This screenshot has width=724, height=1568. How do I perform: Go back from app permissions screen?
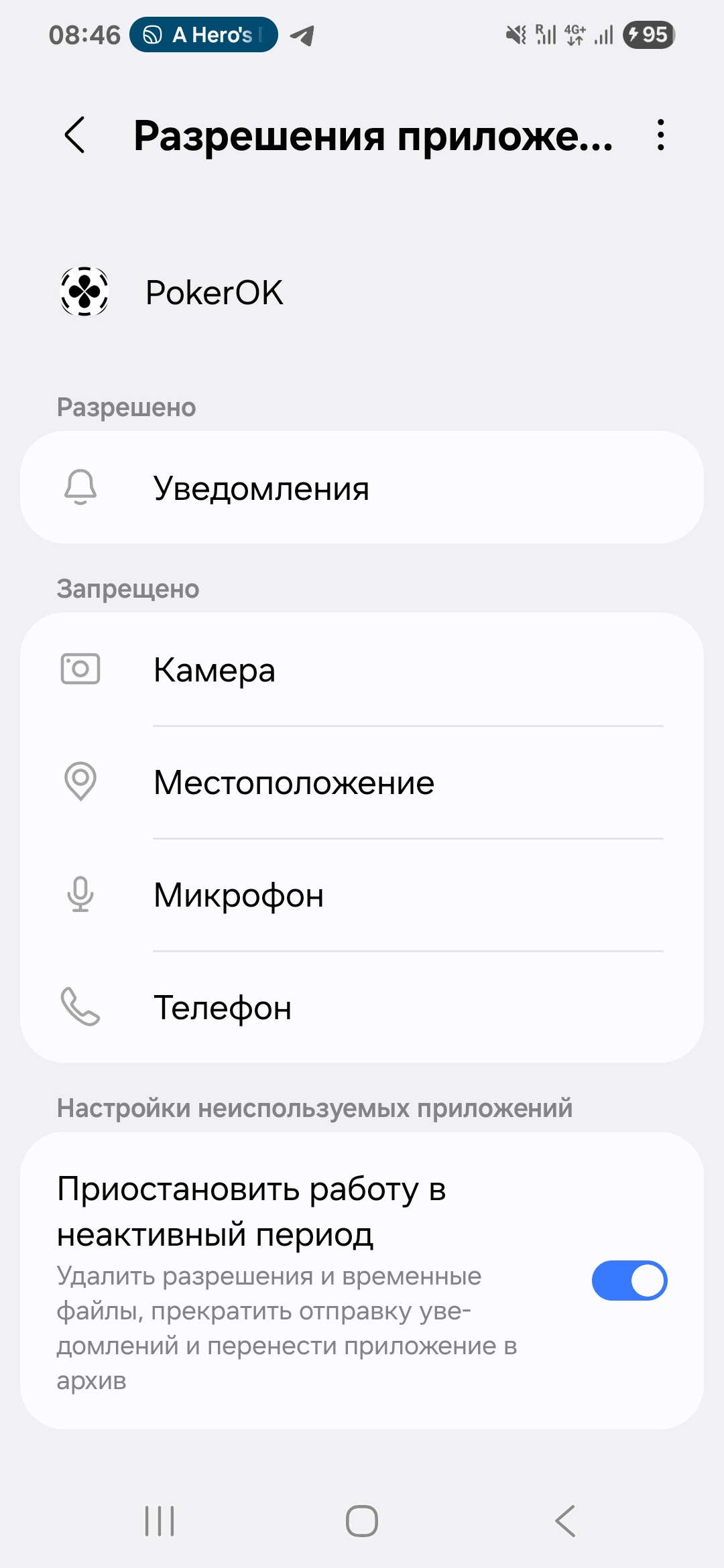click(75, 135)
